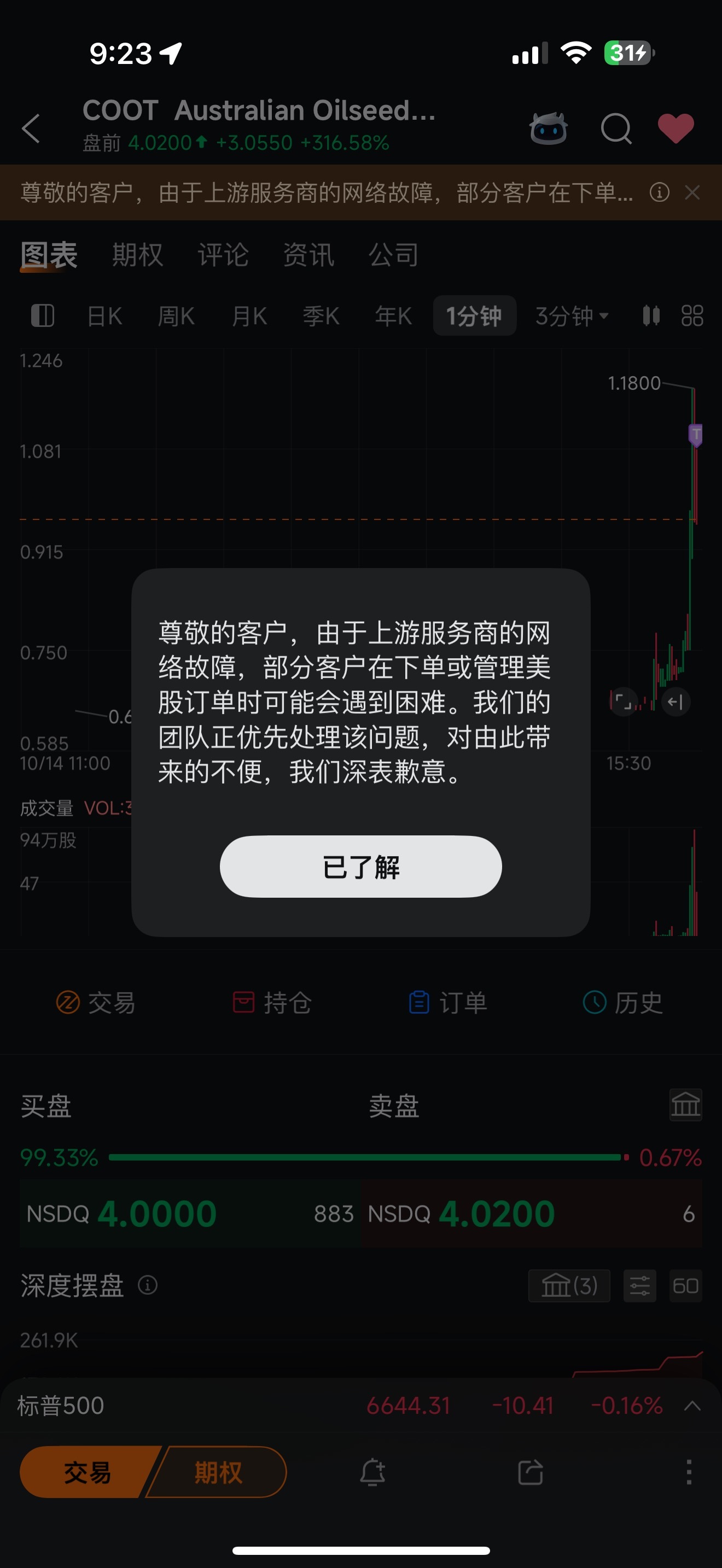Viewport: 722px width, 1568px height.
Task: Switch to the 资讯 tab
Action: 308,255
